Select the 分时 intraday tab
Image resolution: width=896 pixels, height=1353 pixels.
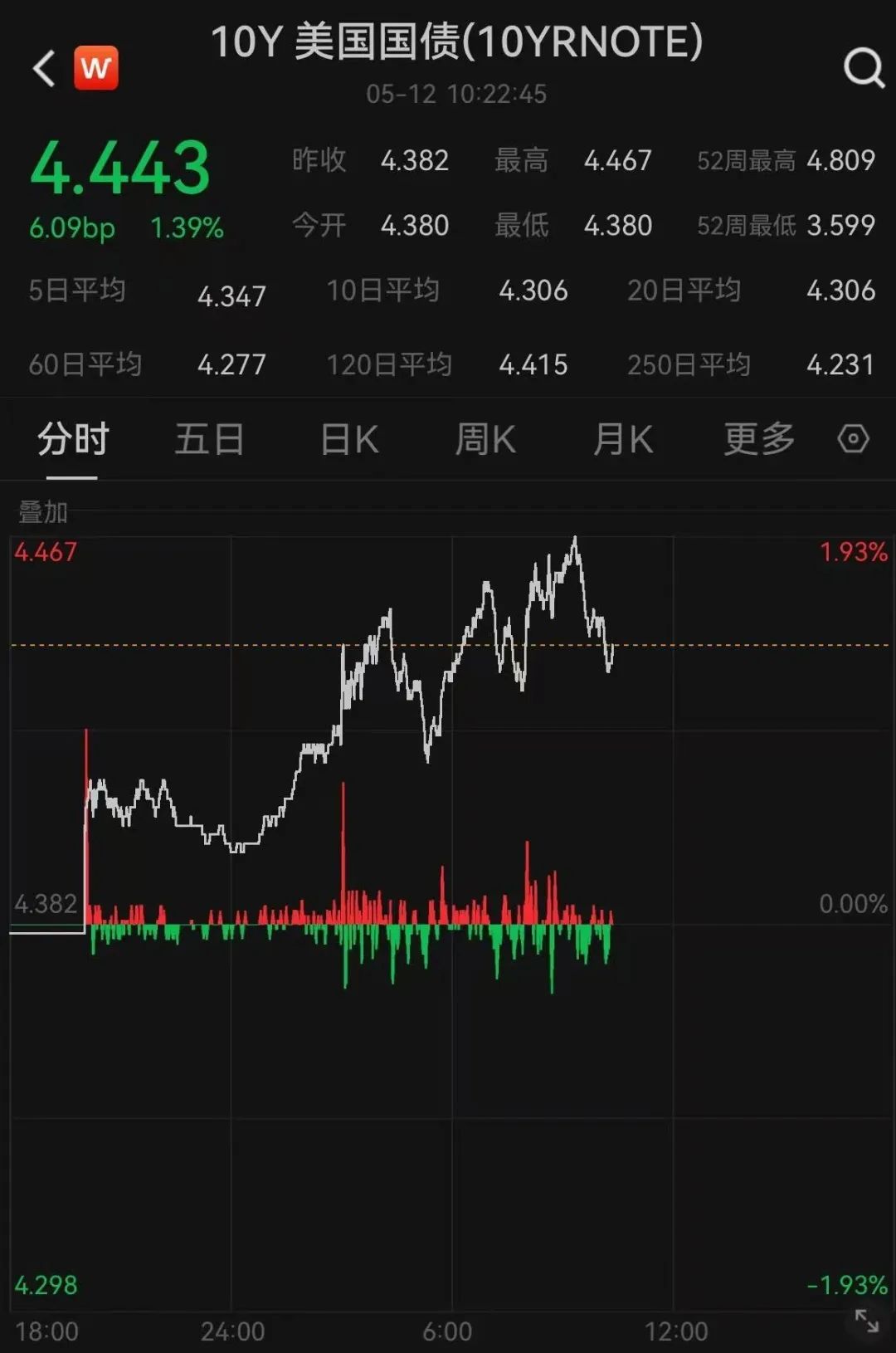tap(73, 440)
